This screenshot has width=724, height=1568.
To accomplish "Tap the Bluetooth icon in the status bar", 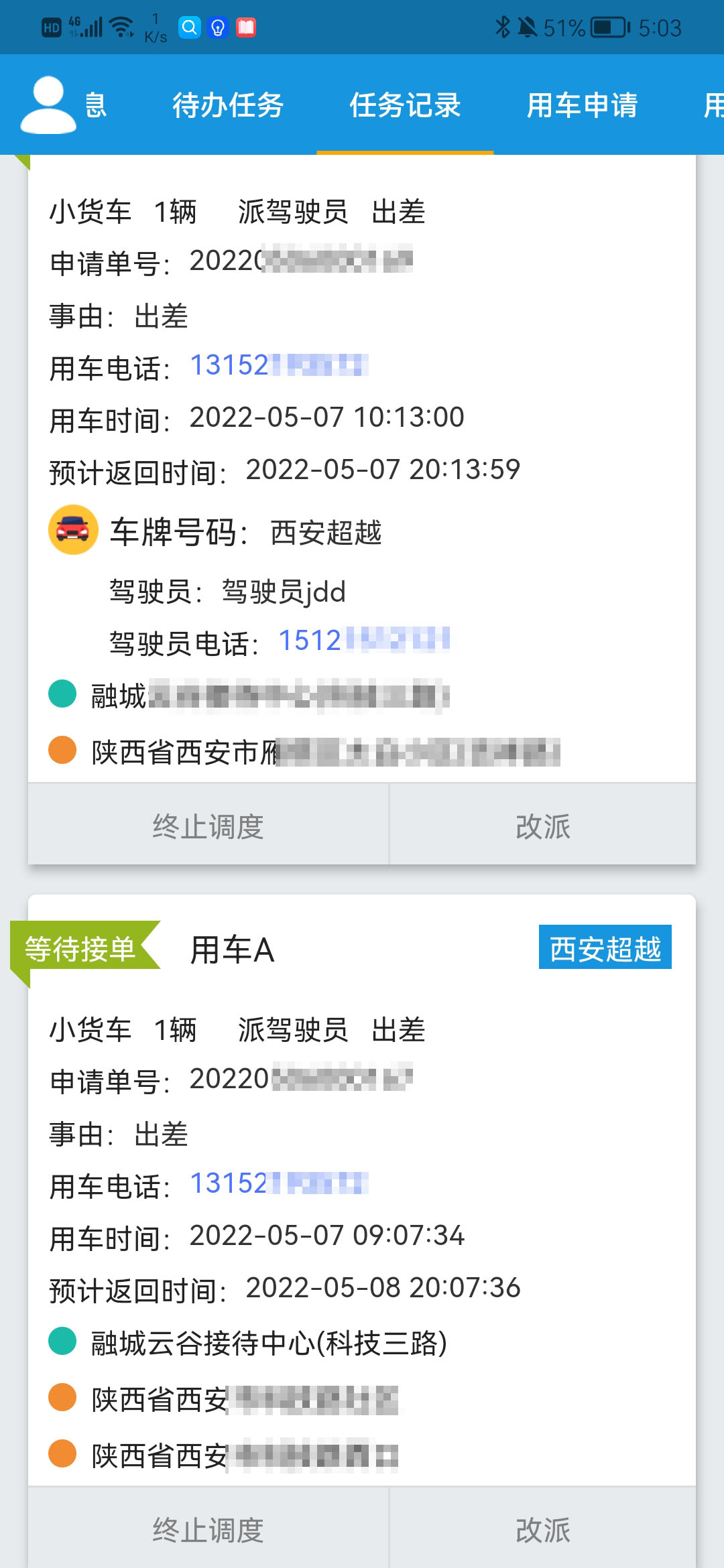I will tap(501, 25).
